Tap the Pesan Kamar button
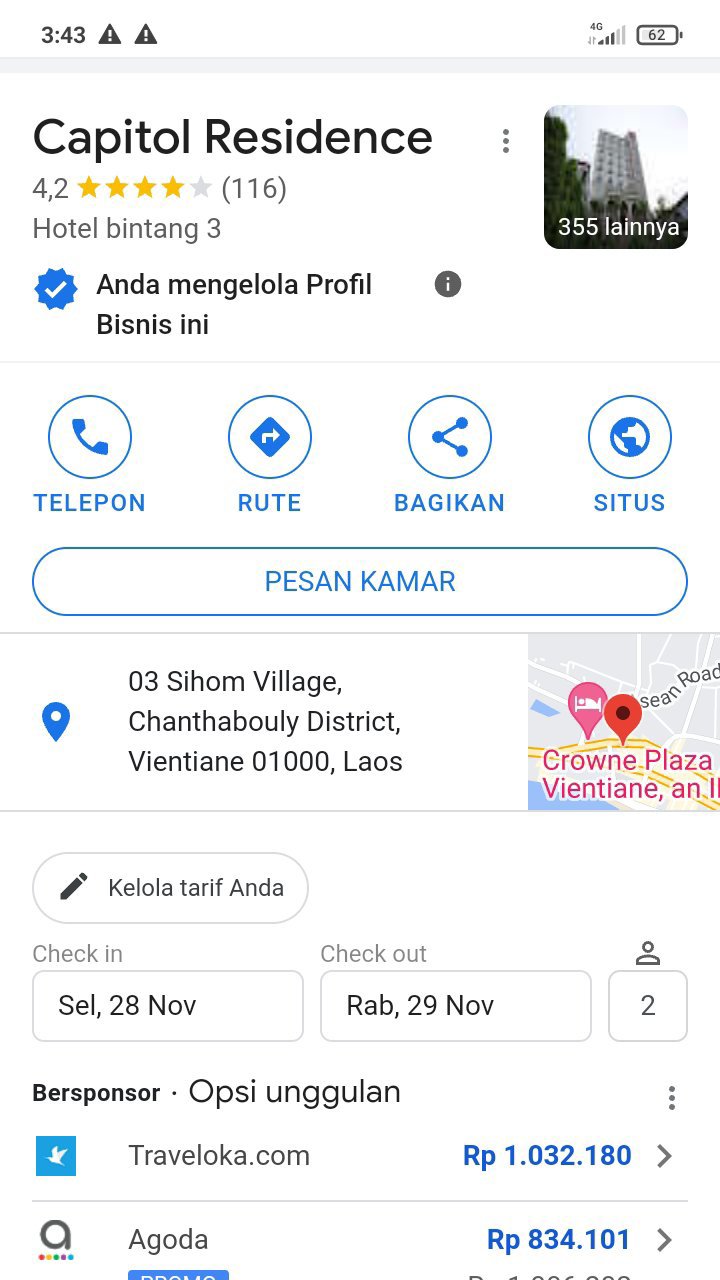The image size is (720, 1280). pos(360,581)
